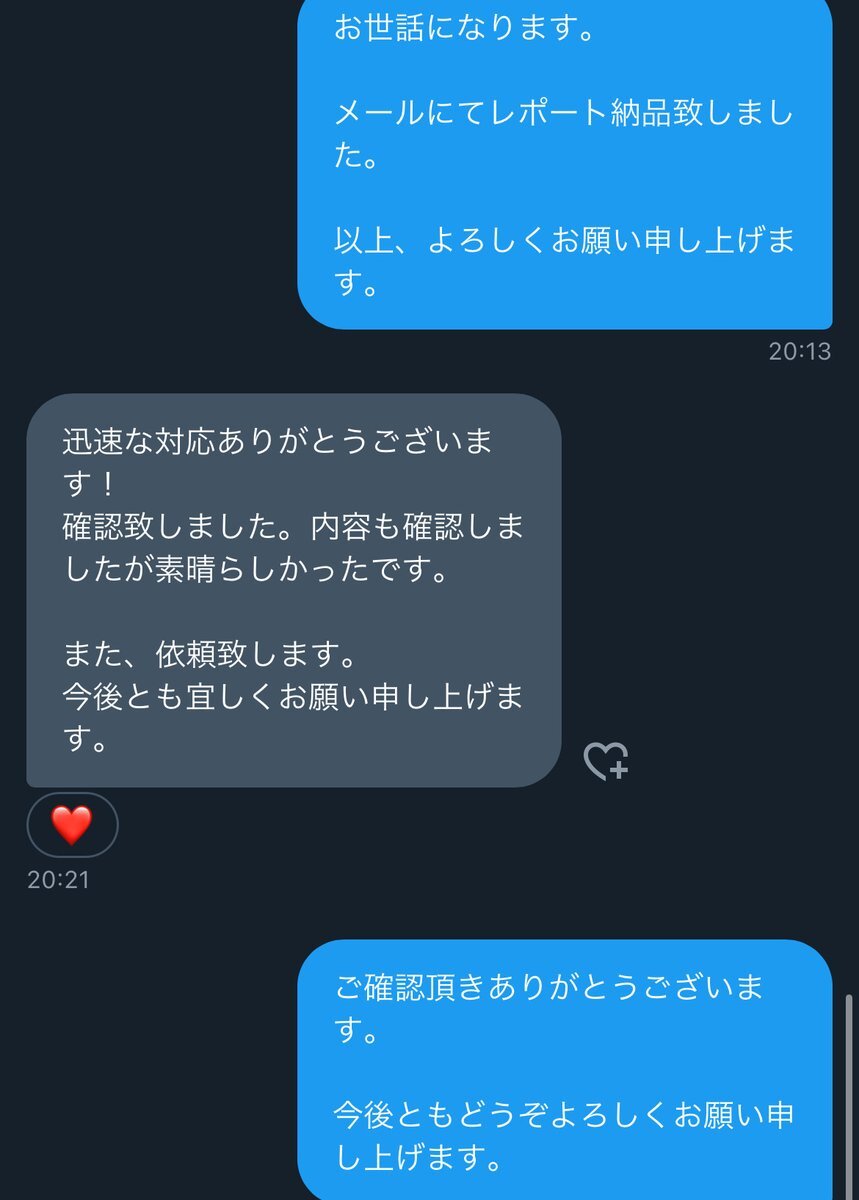Tap the red heart reaction chip

72,825
